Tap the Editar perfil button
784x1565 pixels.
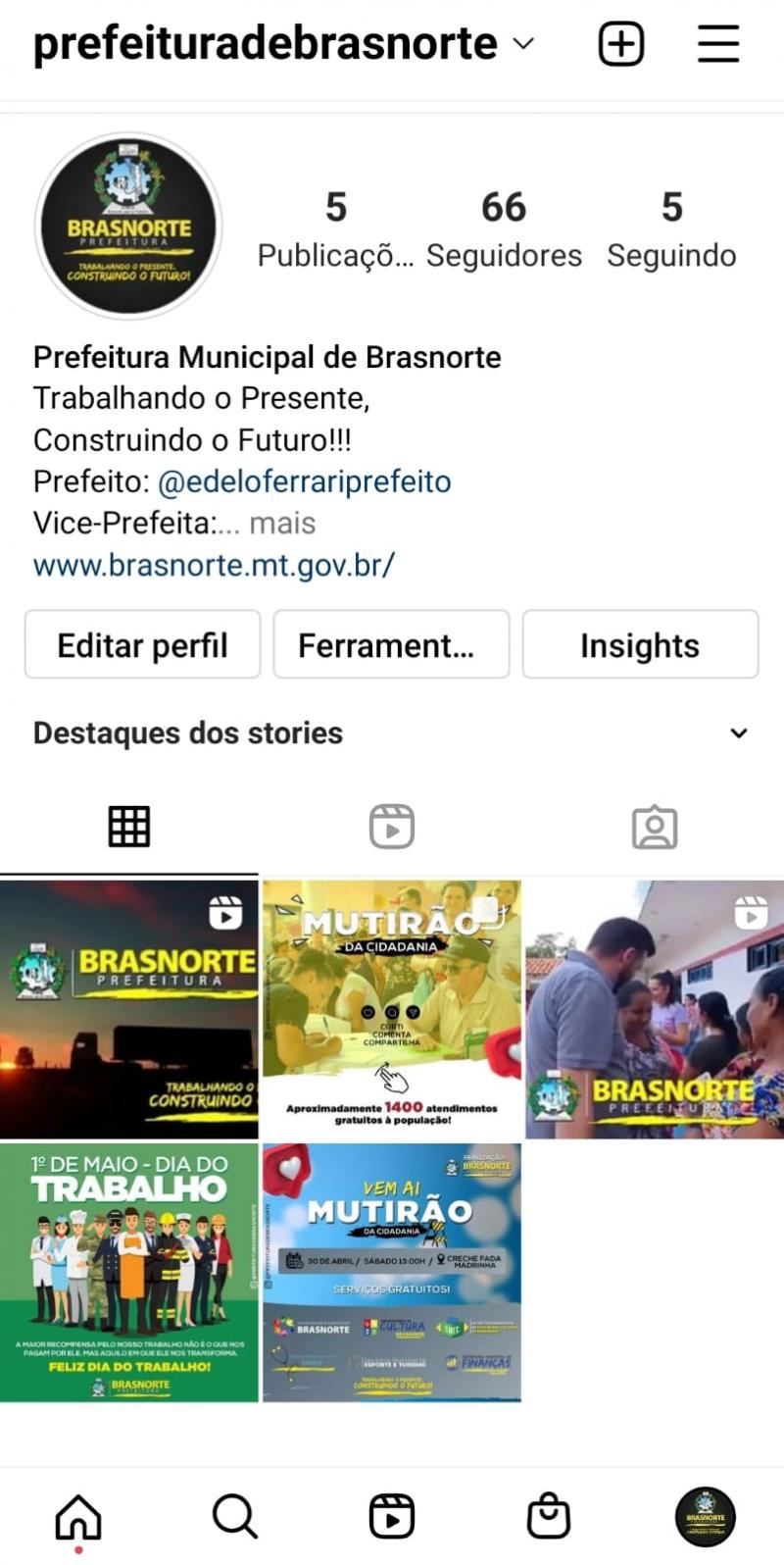point(143,644)
